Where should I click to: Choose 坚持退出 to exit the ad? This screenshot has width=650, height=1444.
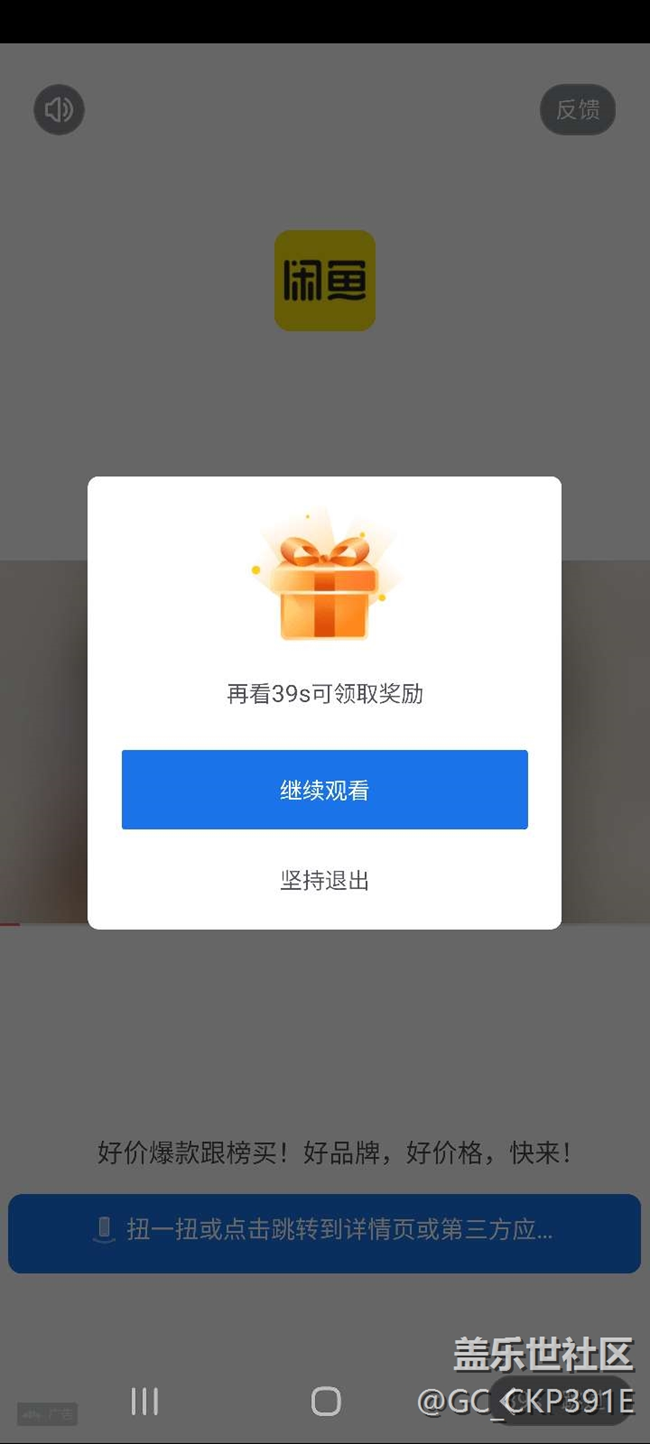tap(324, 880)
